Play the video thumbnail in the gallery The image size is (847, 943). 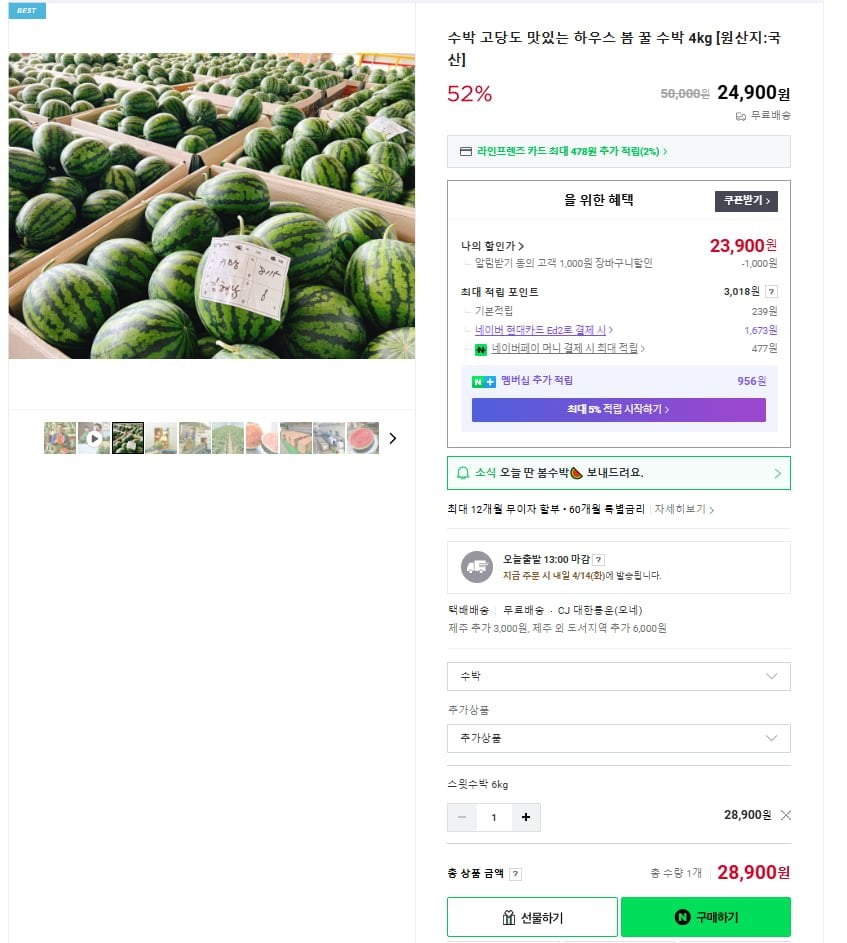(x=94, y=438)
